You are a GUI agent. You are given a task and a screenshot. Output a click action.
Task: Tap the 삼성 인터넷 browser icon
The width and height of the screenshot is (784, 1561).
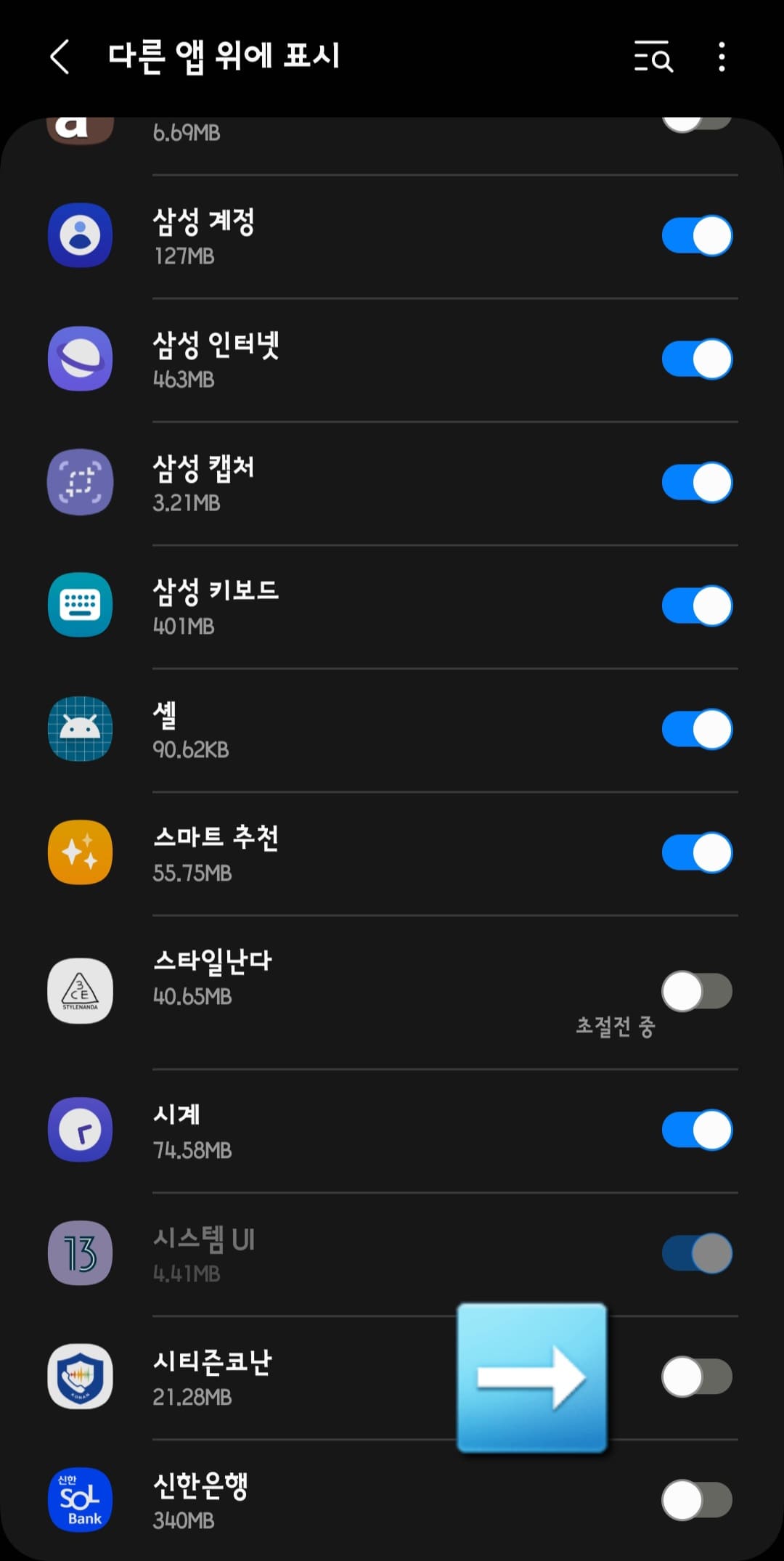click(80, 359)
